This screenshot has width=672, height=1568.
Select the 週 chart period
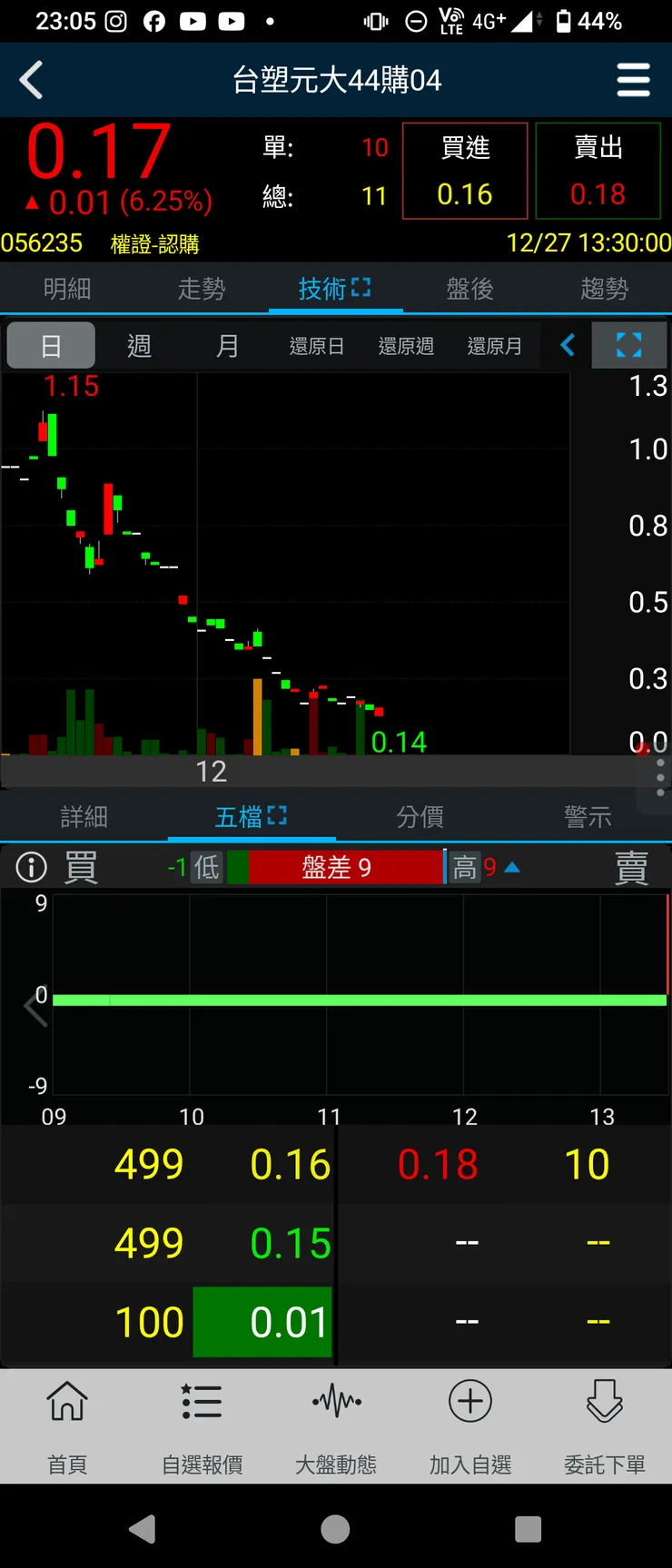click(x=139, y=346)
